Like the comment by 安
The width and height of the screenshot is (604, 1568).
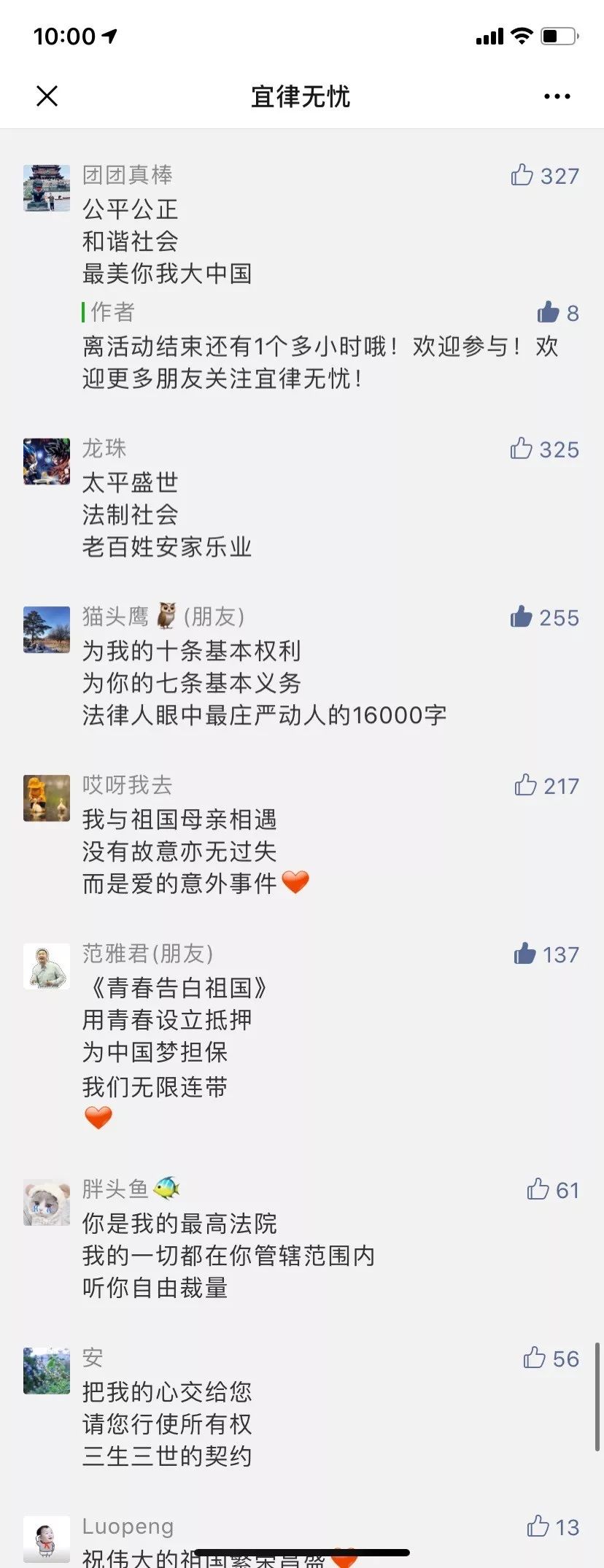[x=534, y=1358]
